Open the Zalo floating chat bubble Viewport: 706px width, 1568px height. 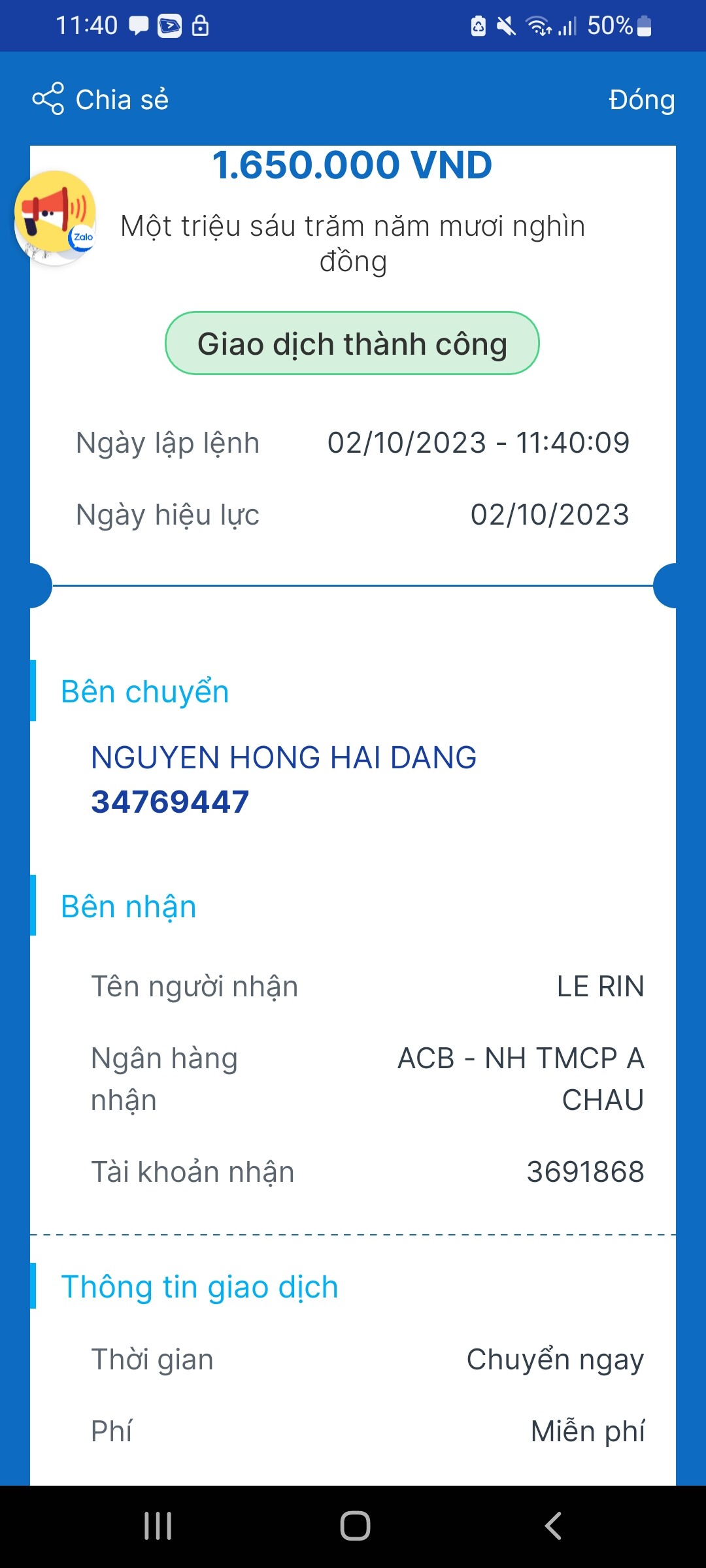56,218
